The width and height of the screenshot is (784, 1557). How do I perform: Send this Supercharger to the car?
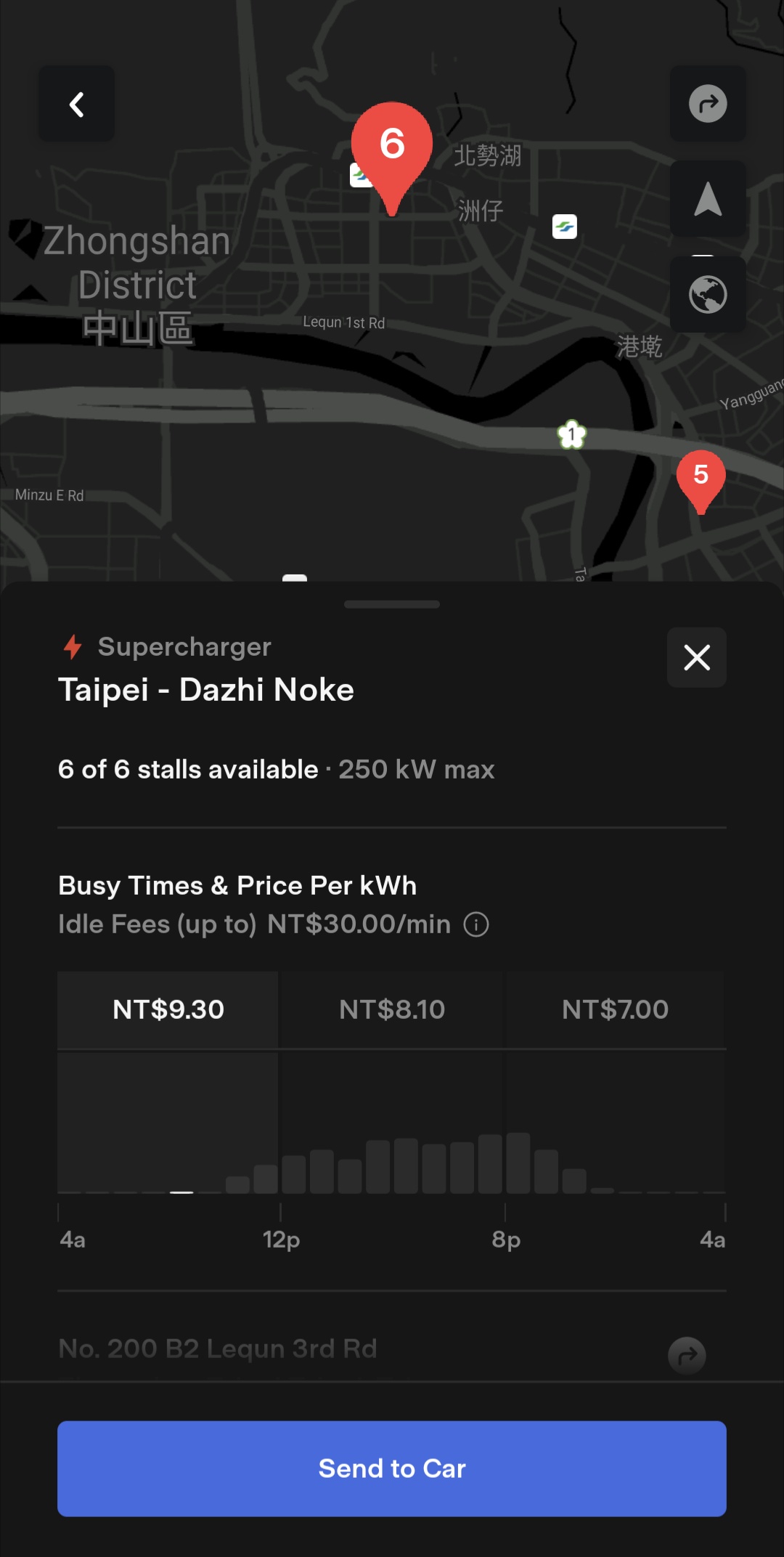click(x=392, y=1468)
